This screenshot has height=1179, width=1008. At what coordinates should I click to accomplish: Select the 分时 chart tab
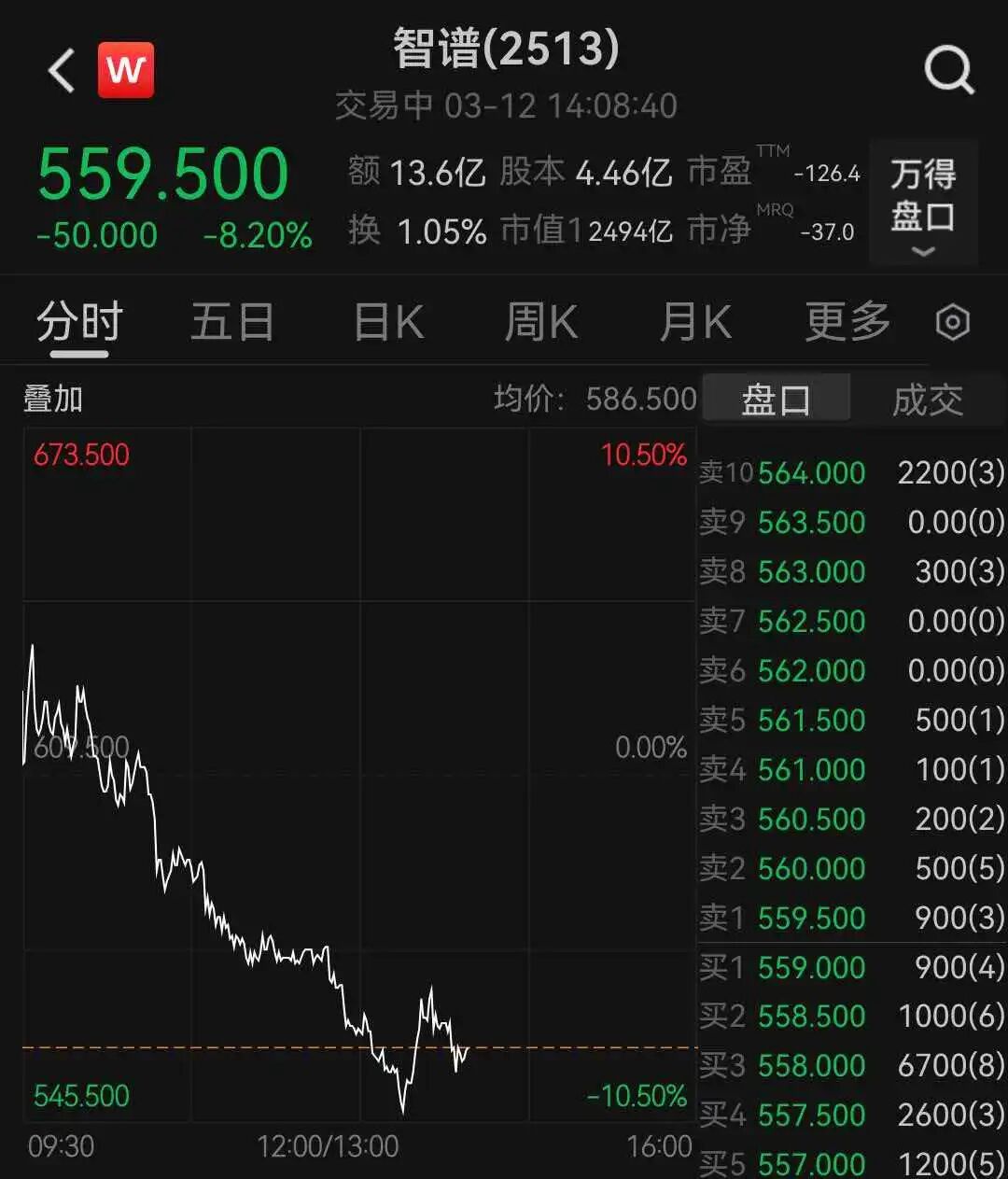pyautogui.click(x=79, y=323)
